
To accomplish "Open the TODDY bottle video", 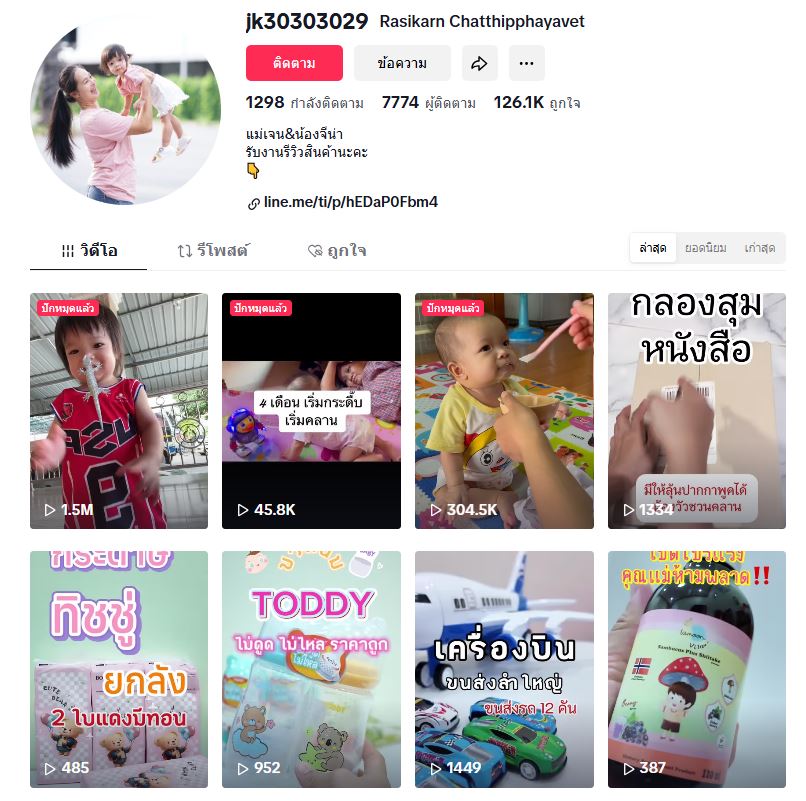I will coord(311,669).
